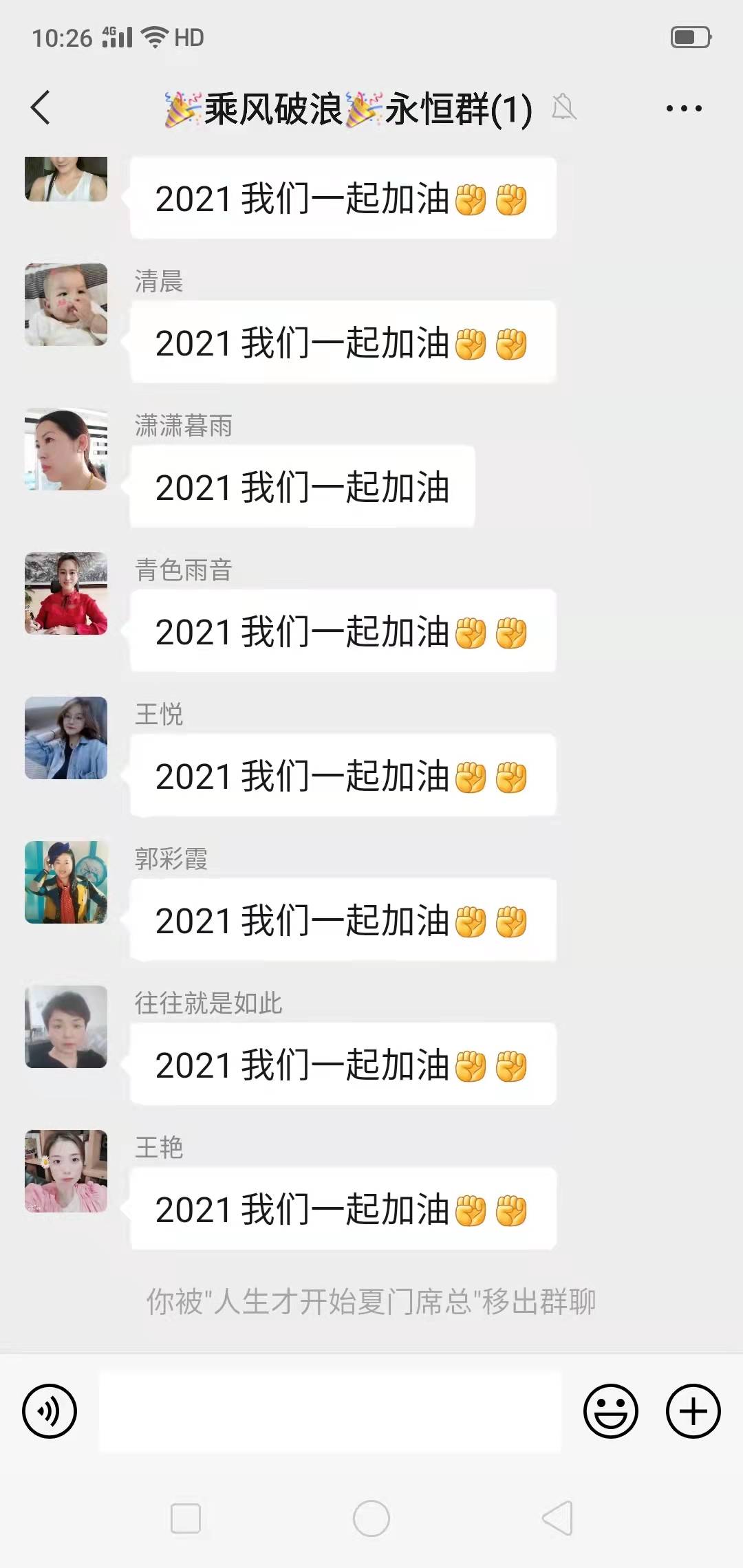View 王艳's profile avatar
Screen dimensions: 743x1568
pos(66,1171)
